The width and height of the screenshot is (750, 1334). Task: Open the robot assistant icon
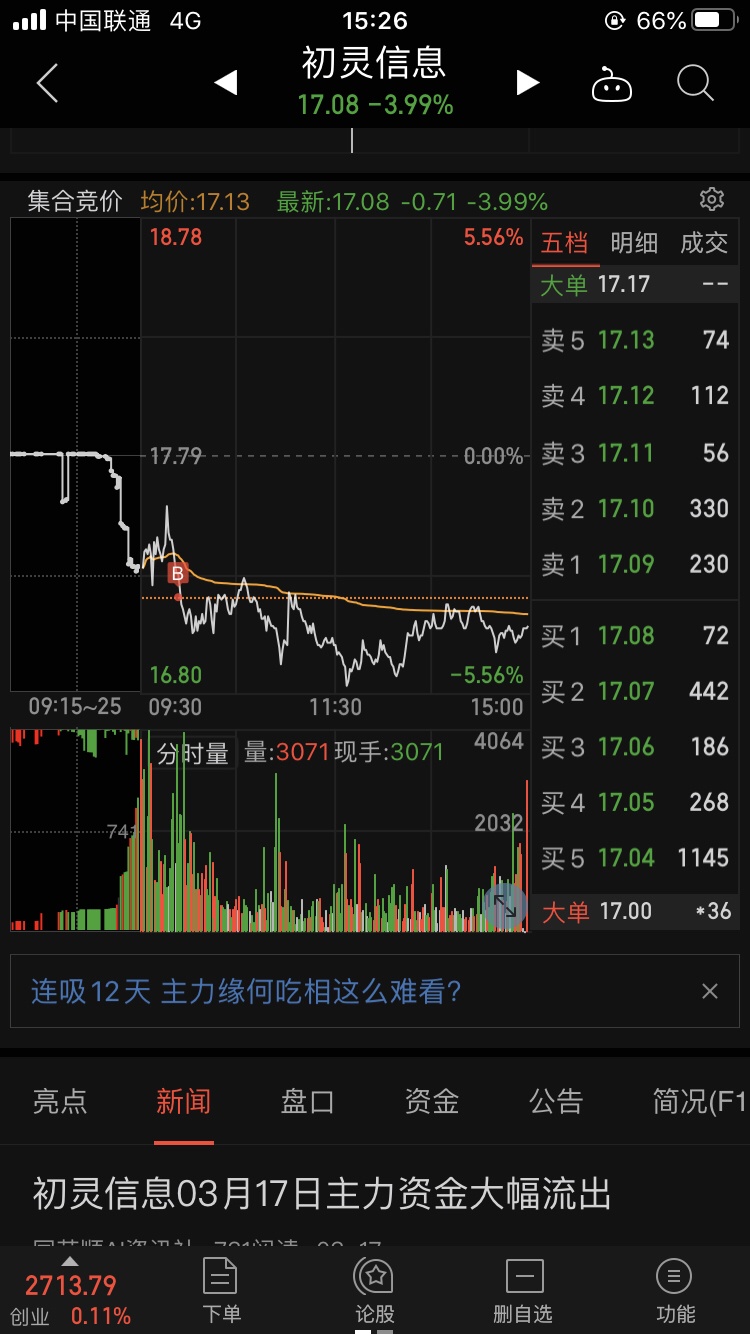point(612,85)
